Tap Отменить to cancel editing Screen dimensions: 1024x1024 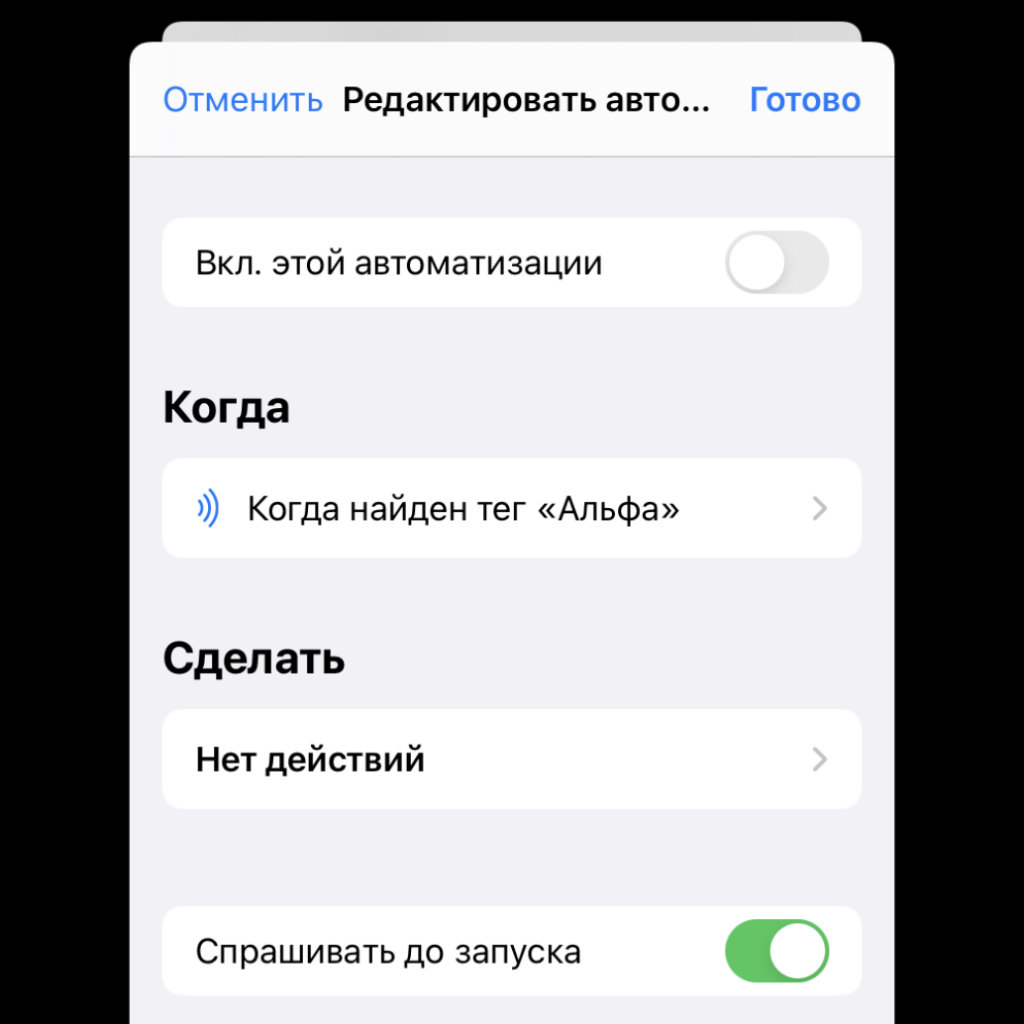[x=243, y=100]
